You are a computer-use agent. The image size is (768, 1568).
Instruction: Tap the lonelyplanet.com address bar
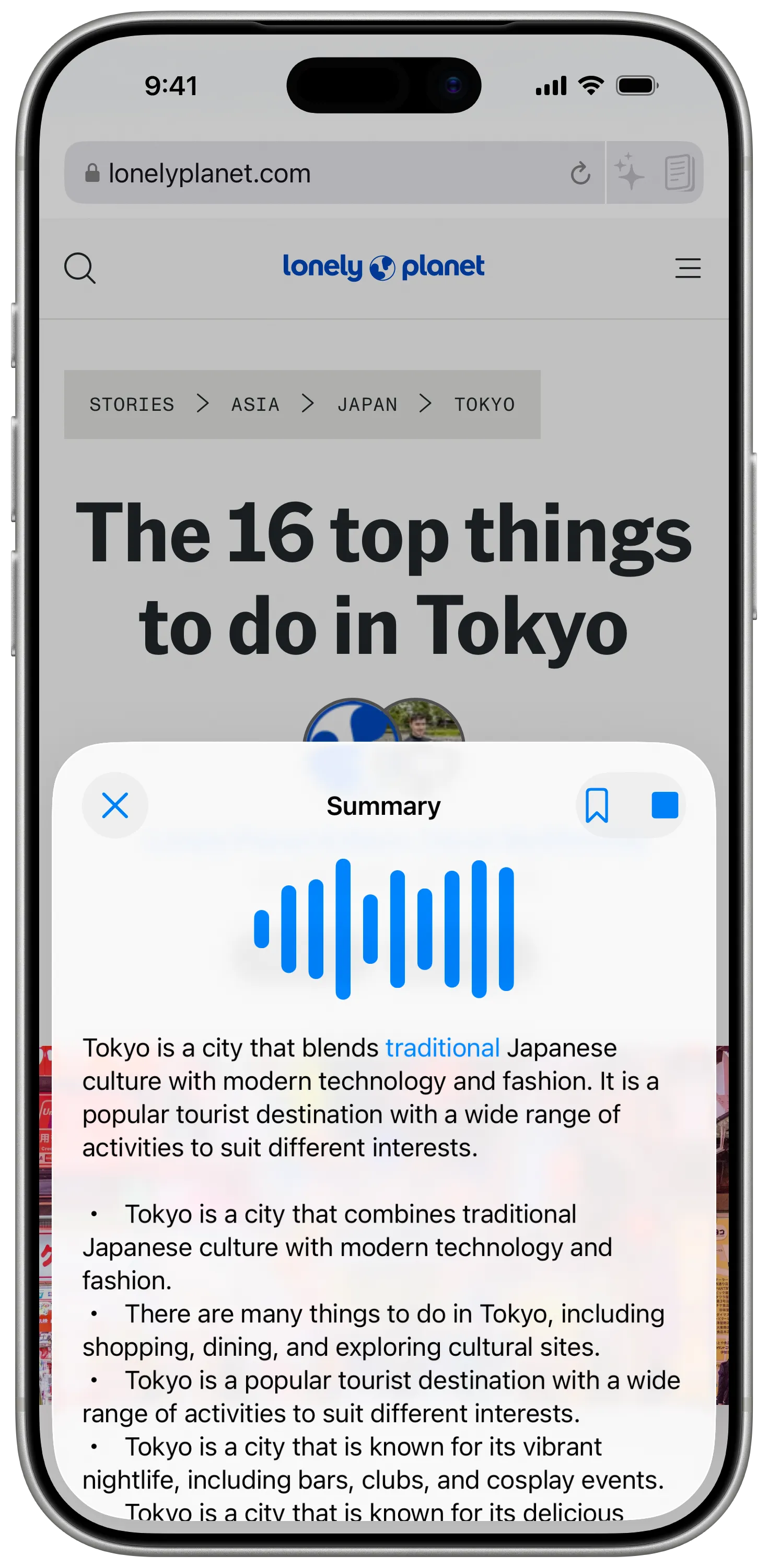[317, 174]
